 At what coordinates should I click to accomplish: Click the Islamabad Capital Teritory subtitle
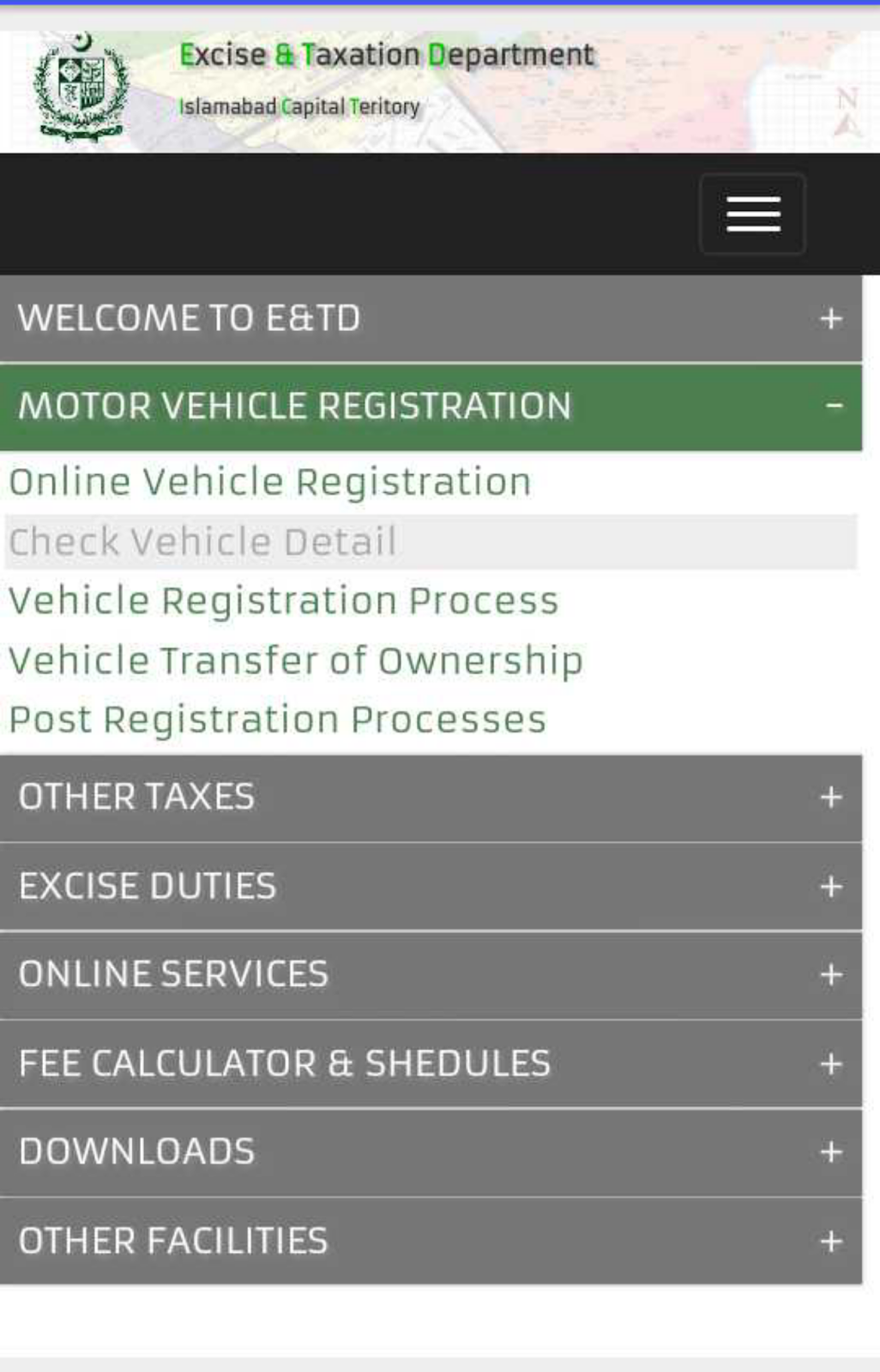[x=298, y=106]
